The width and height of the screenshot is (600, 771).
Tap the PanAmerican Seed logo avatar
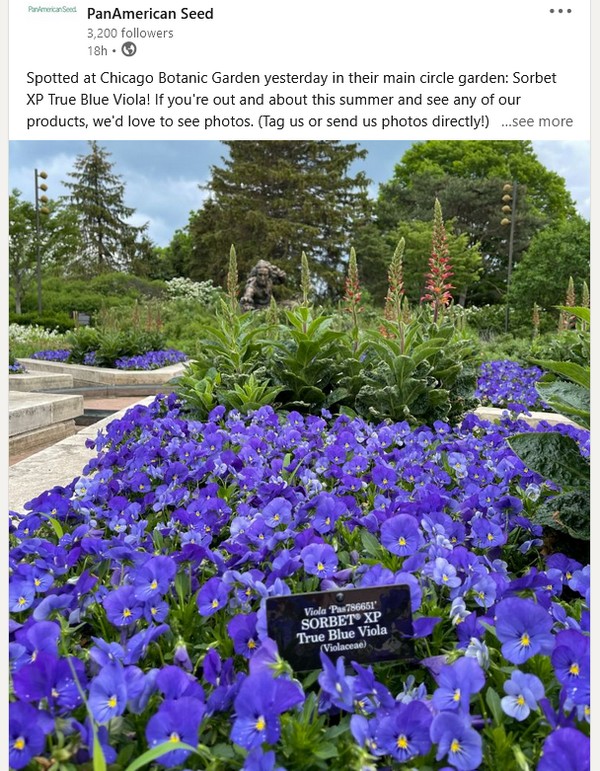click(x=51, y=10)
